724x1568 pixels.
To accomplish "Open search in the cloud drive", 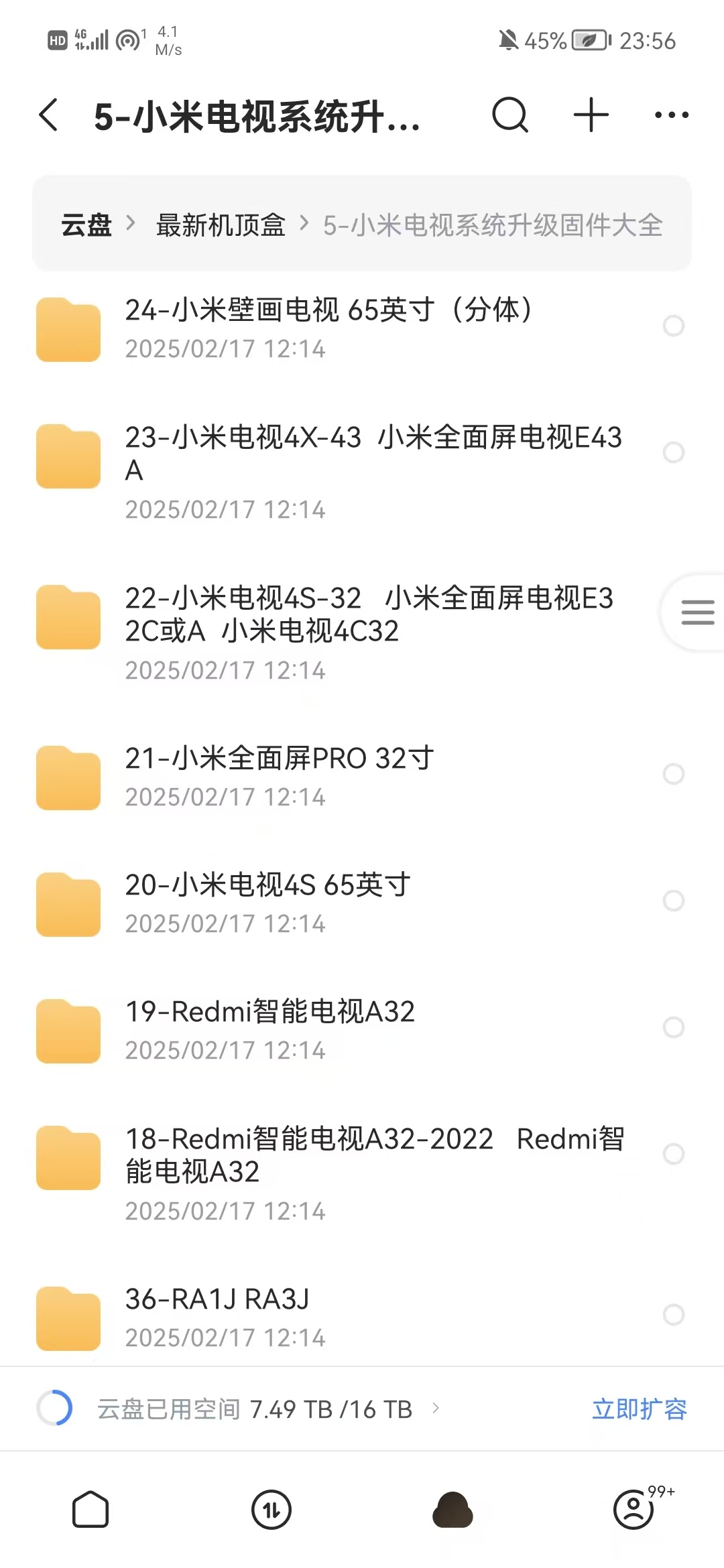I will pos(511,114).
